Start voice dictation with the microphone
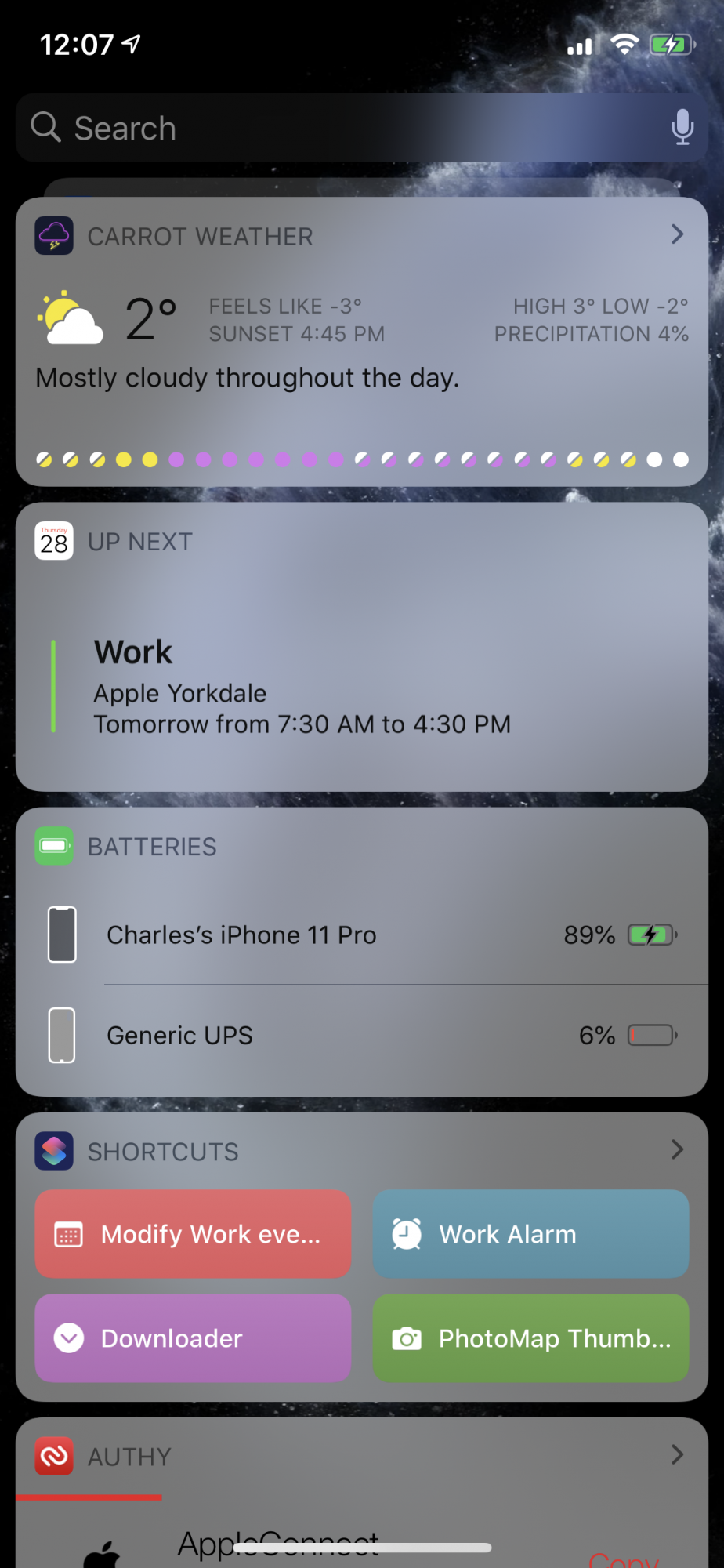The height and width of the screenshot is (1568, 724). (x=682, y=127)
